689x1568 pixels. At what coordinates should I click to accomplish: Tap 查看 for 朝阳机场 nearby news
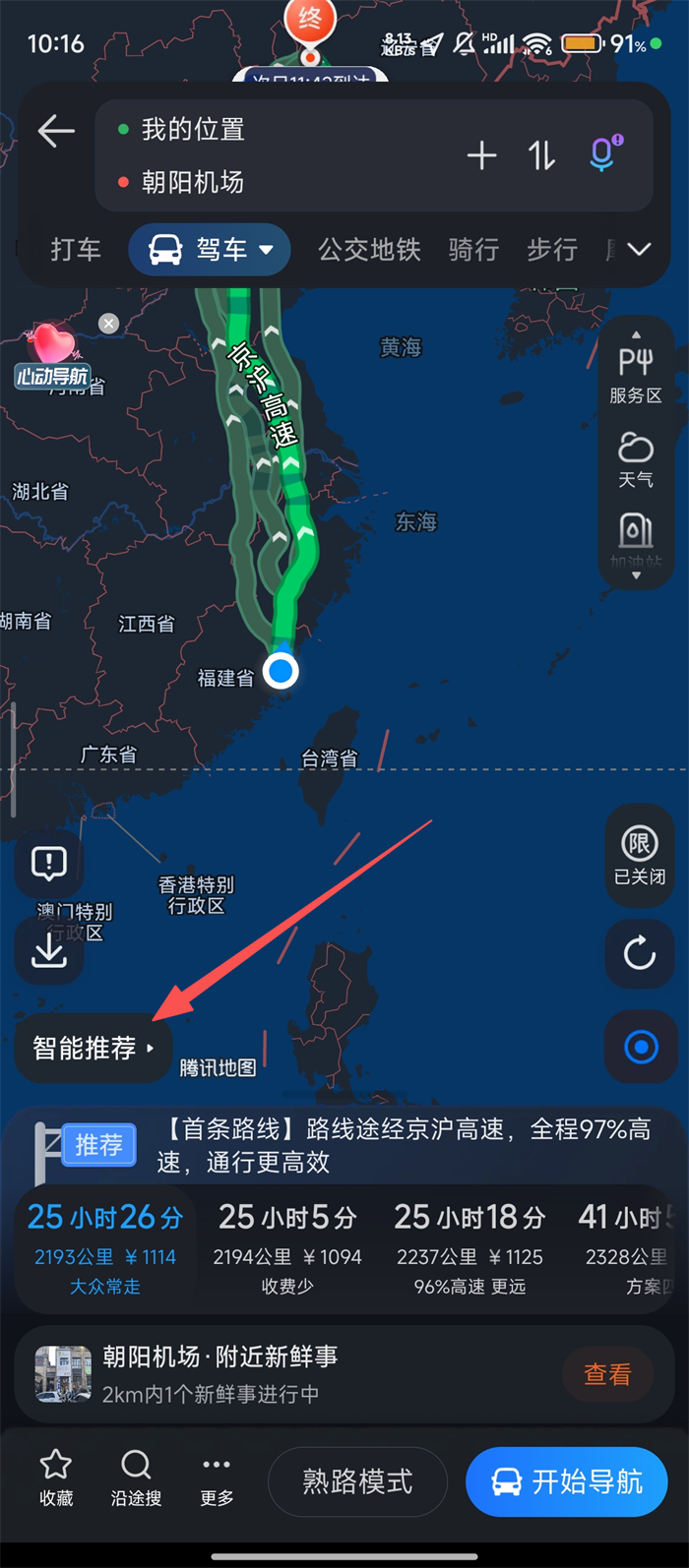click(606, 1374)
